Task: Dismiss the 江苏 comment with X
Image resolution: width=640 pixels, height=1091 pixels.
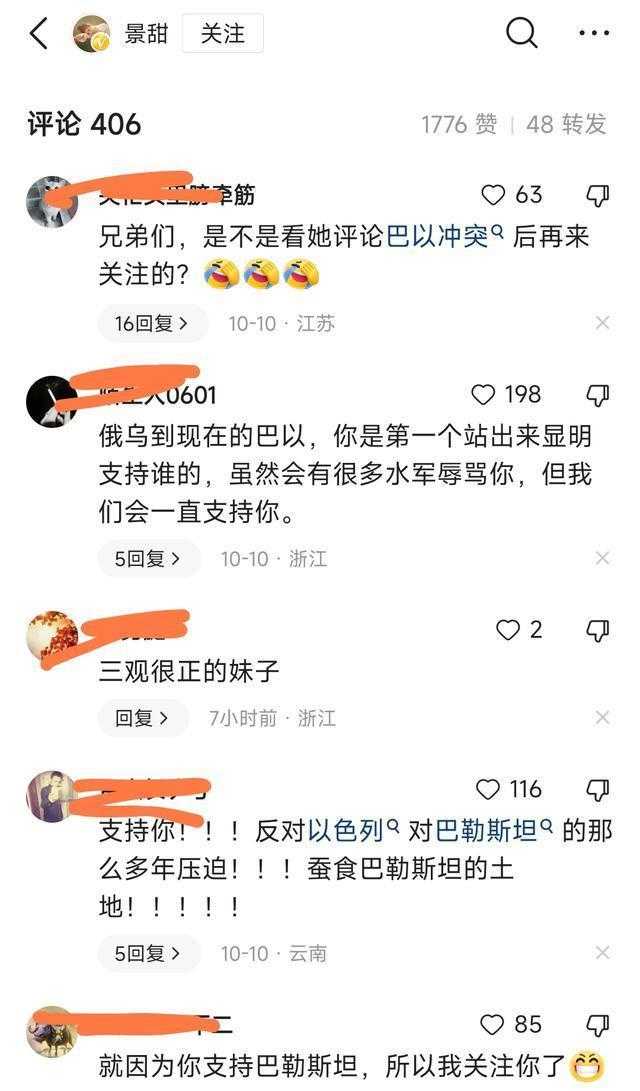Action: tap(602, 323)
